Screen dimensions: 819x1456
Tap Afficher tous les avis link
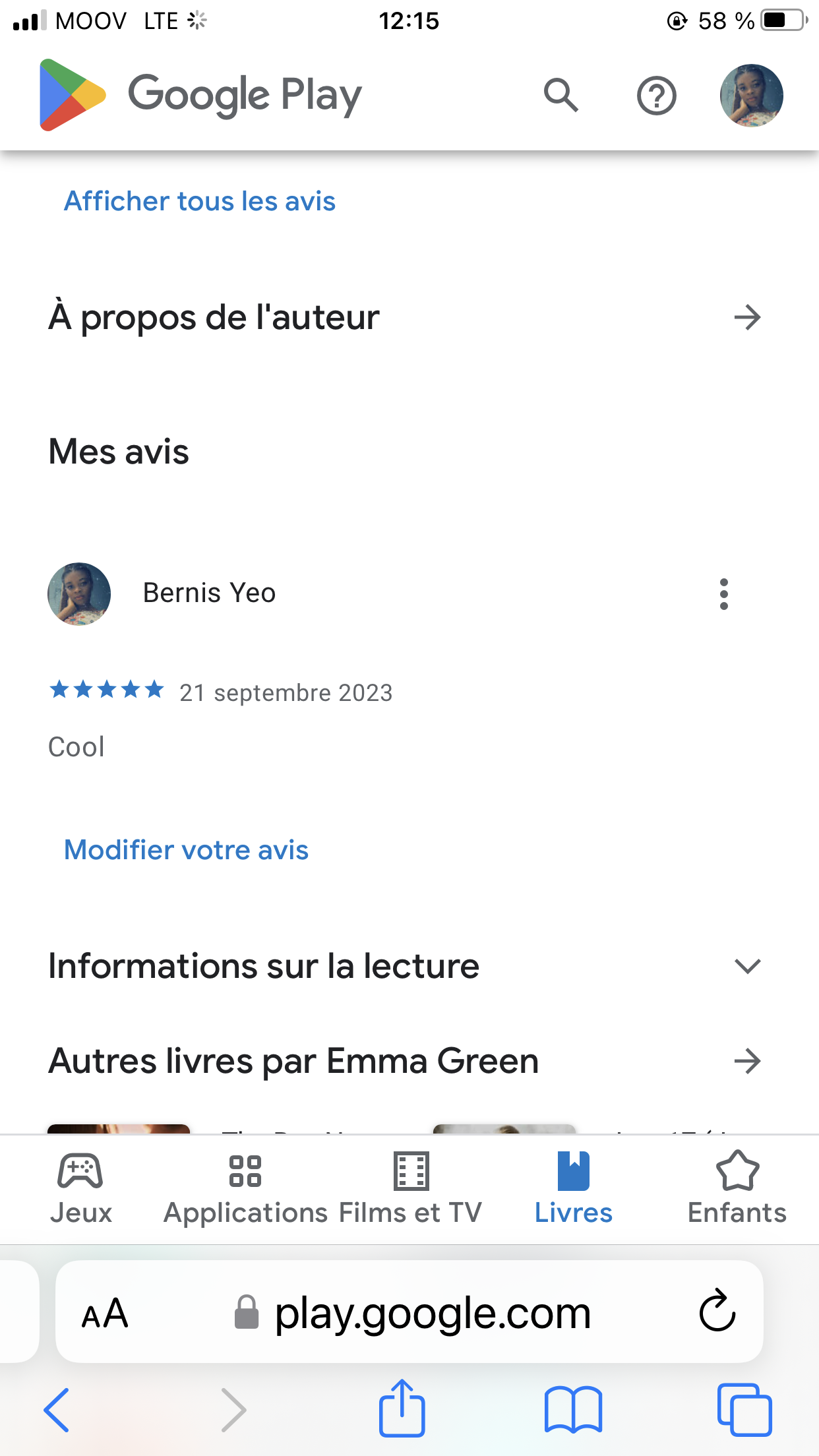tap(199, 201)
